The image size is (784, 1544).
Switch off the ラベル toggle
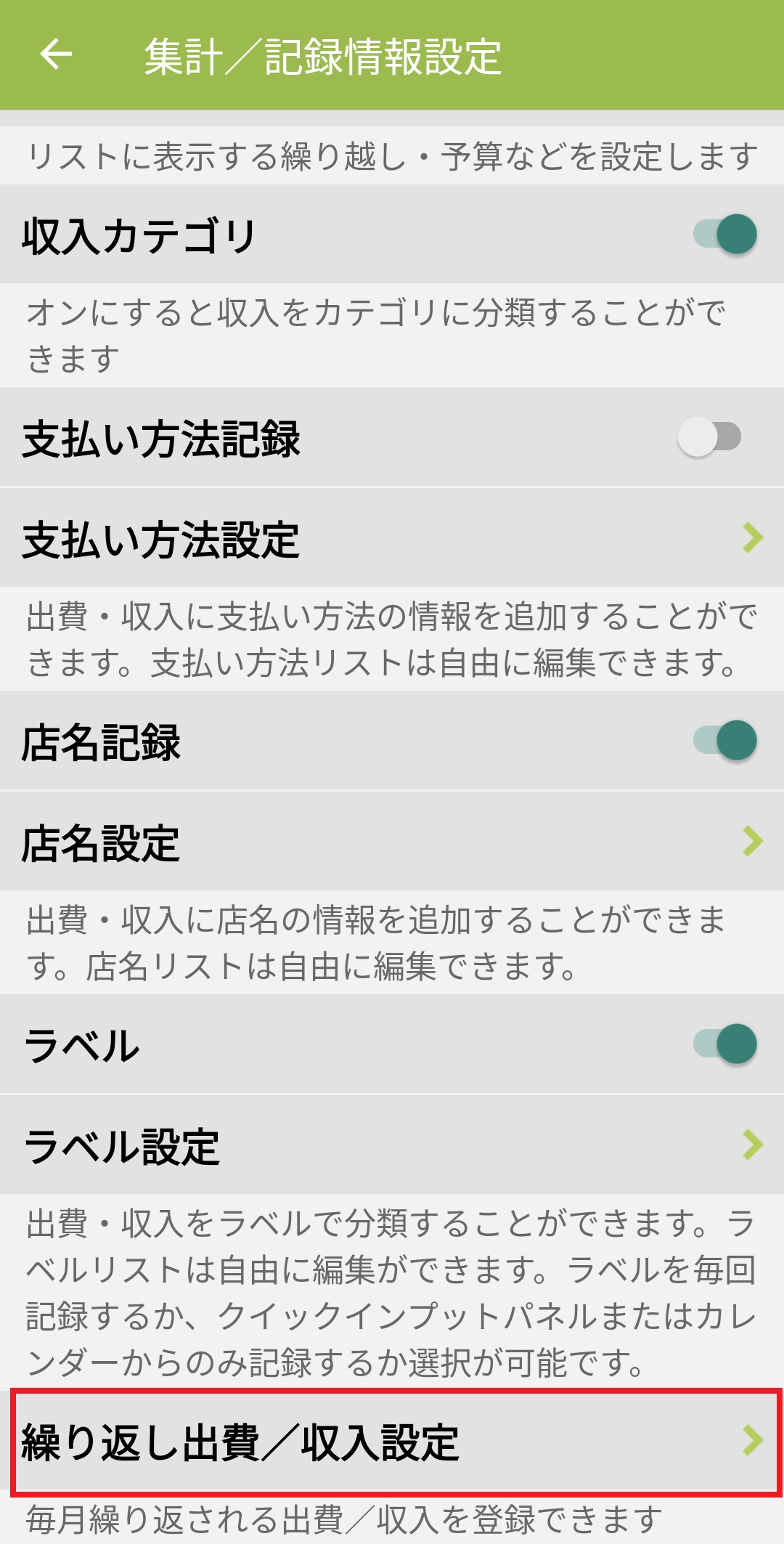[724, 1044]
